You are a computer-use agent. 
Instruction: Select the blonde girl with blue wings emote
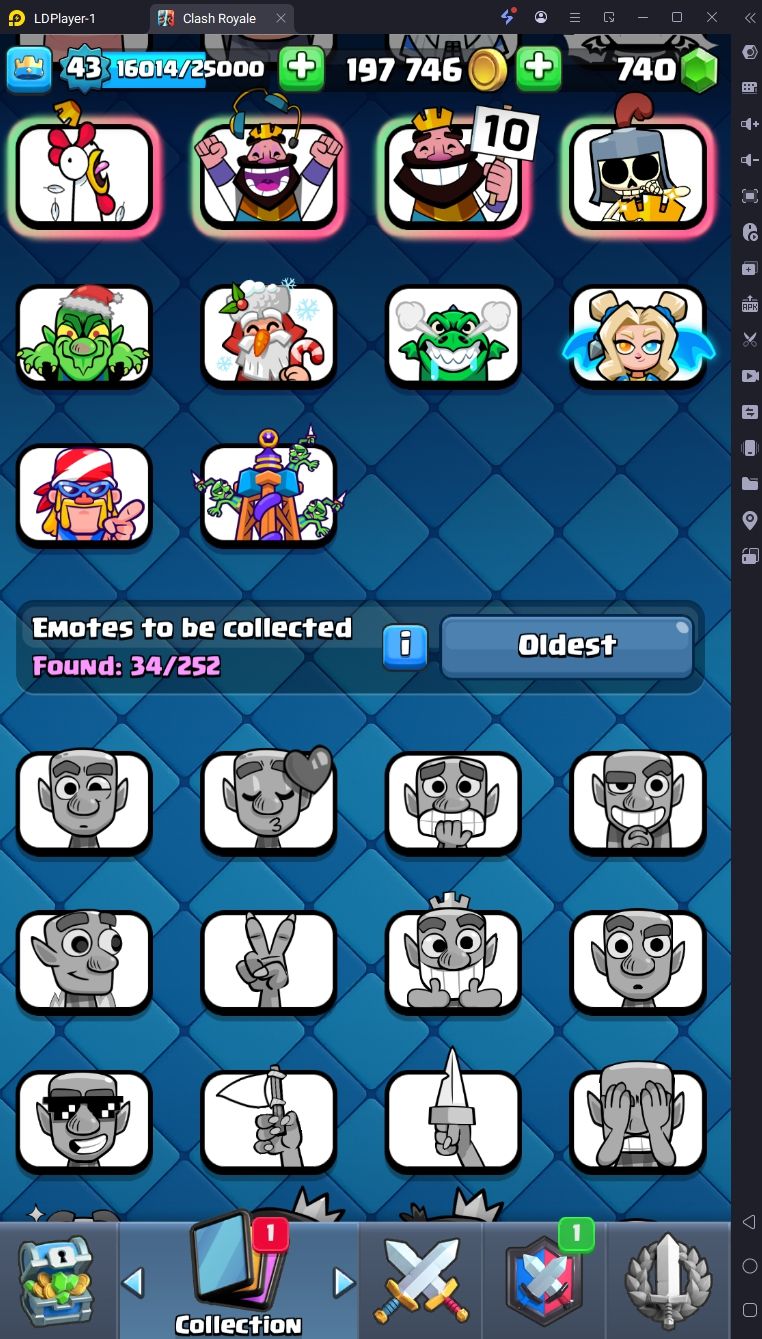pyautogui.click(x=638, y=336)
